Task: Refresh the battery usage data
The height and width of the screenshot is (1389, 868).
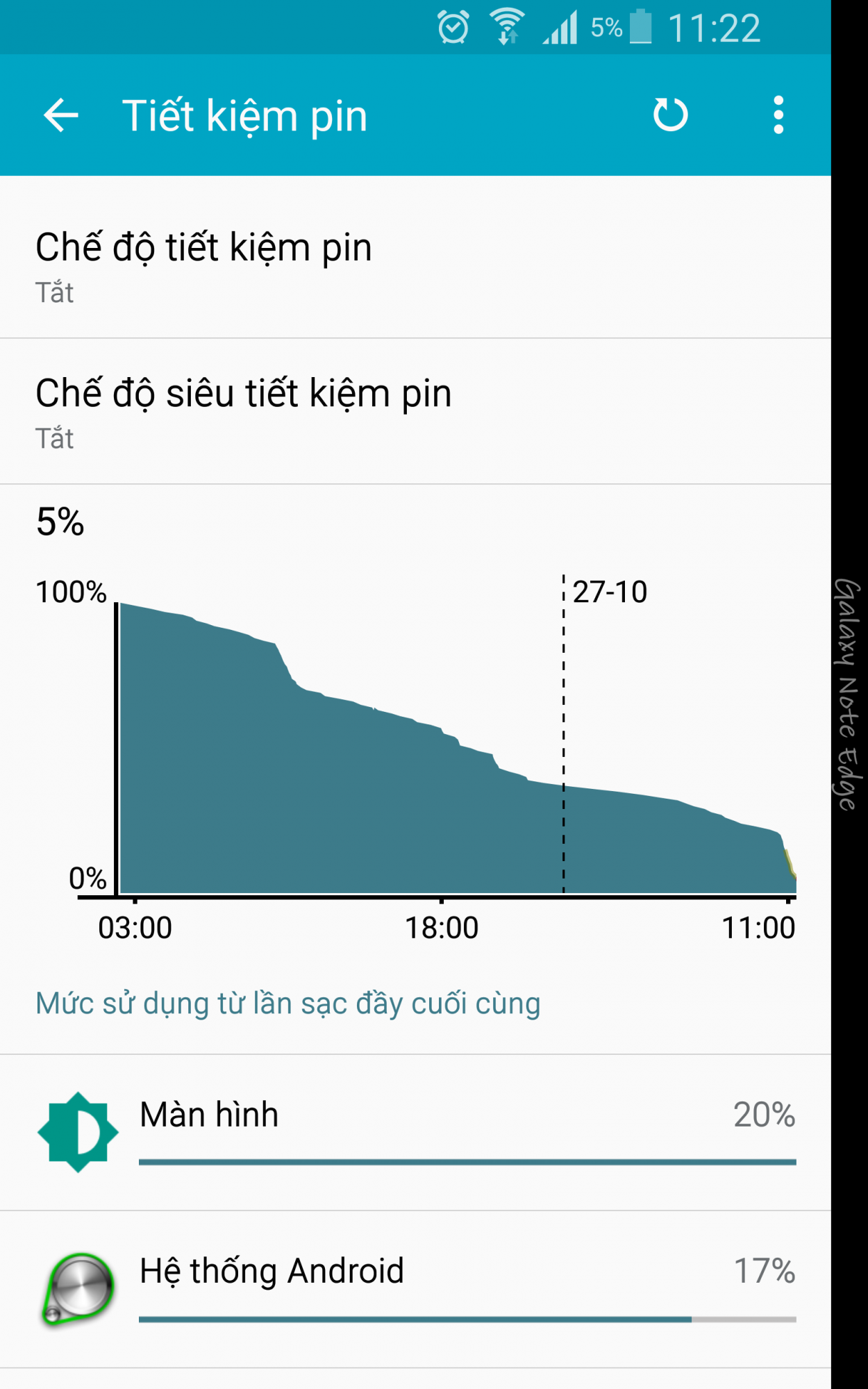Action: [670, 115]
